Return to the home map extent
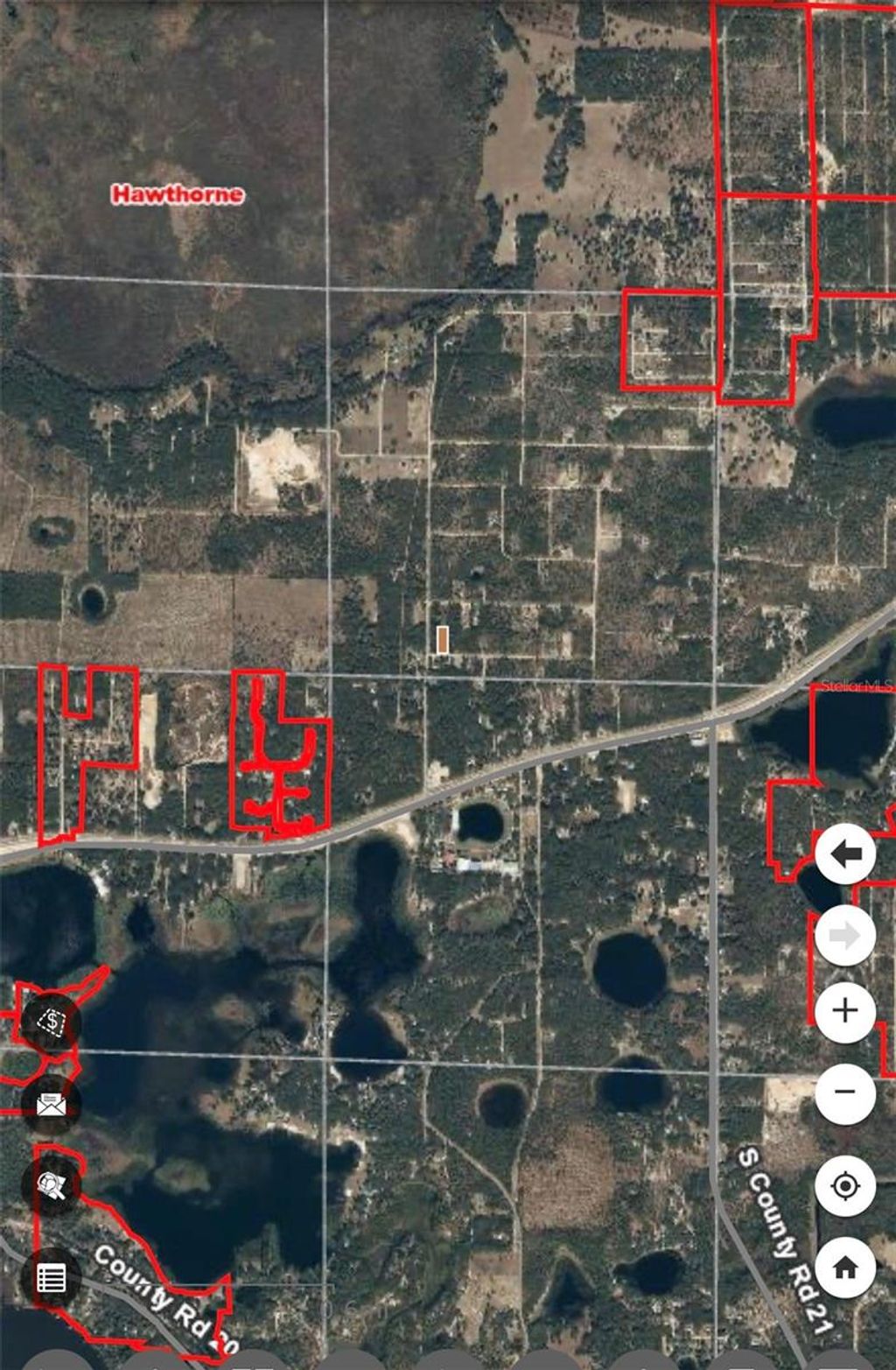Image resolution: width=896 pixels, height=1370 pixels. click(845, 1267)
